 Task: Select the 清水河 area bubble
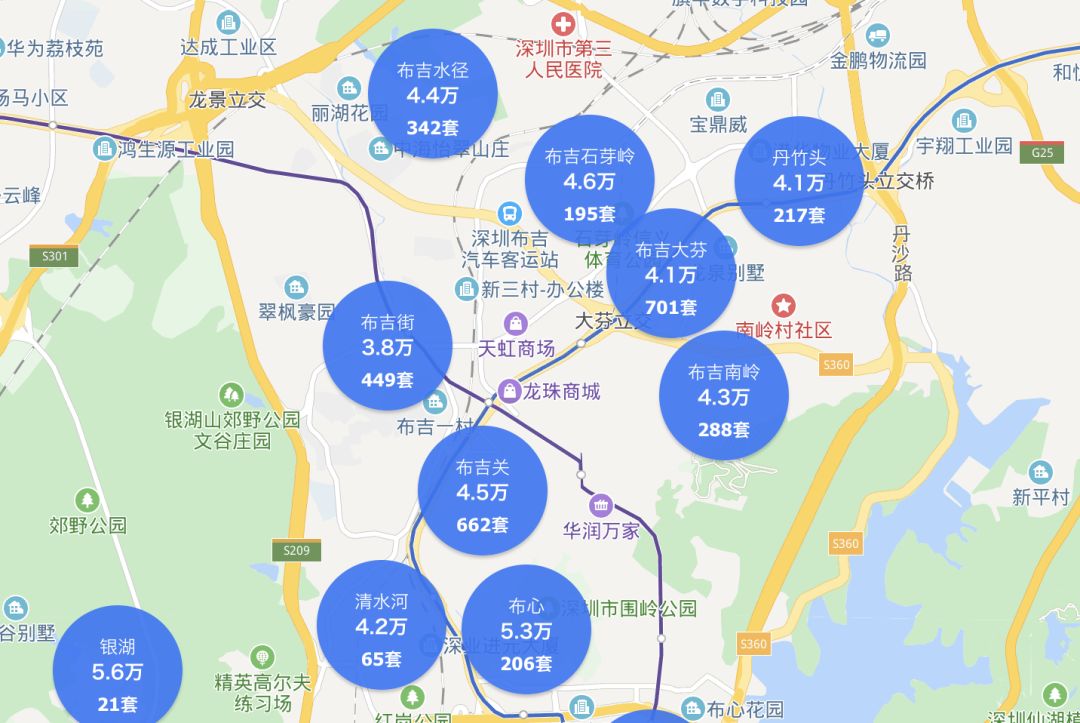(382, 625)
